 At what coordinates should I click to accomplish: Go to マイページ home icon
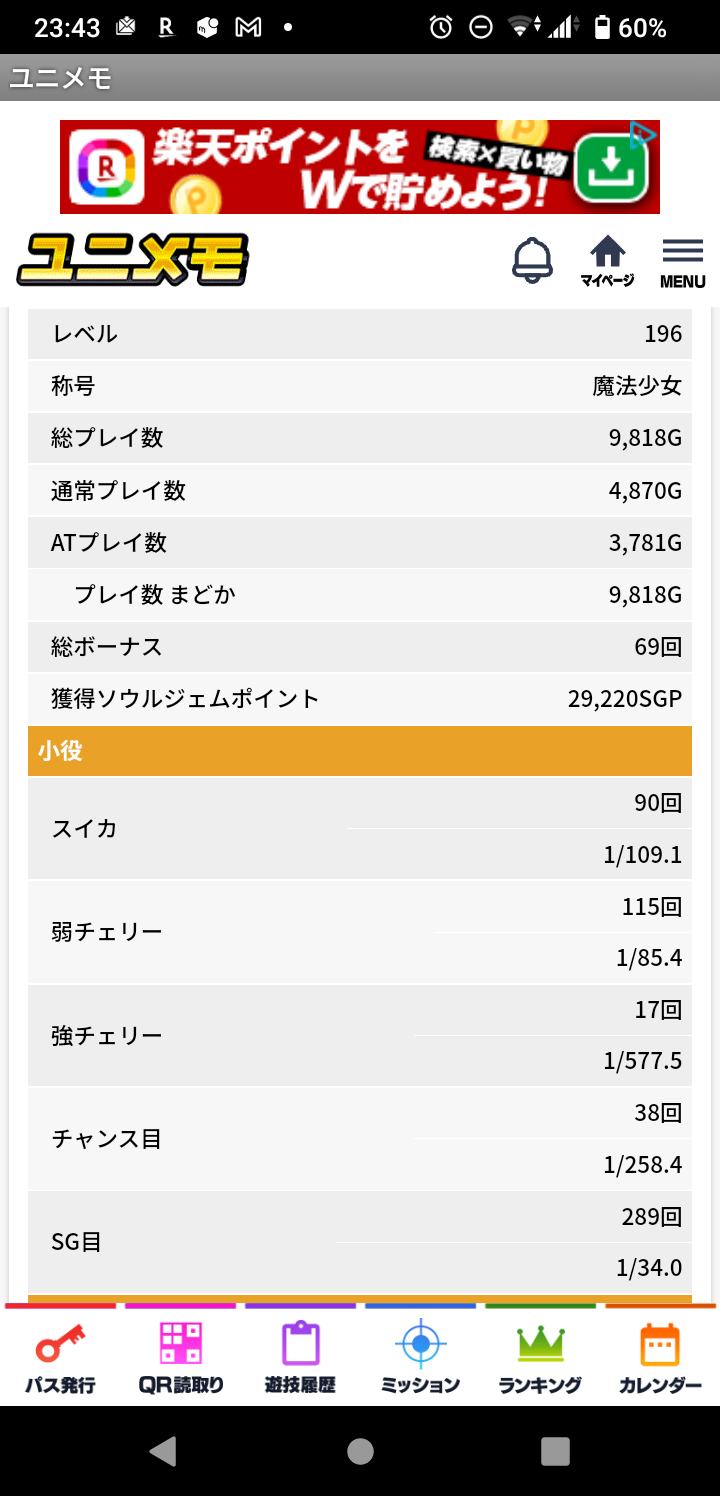click(x=607, y=262)
